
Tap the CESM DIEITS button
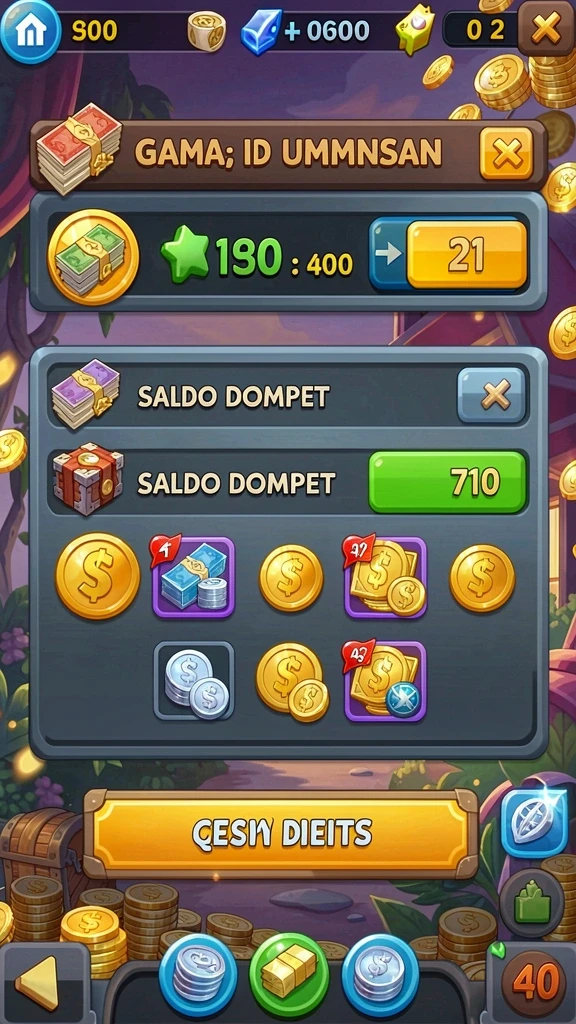pyautogui.click(x=281, y=834)
